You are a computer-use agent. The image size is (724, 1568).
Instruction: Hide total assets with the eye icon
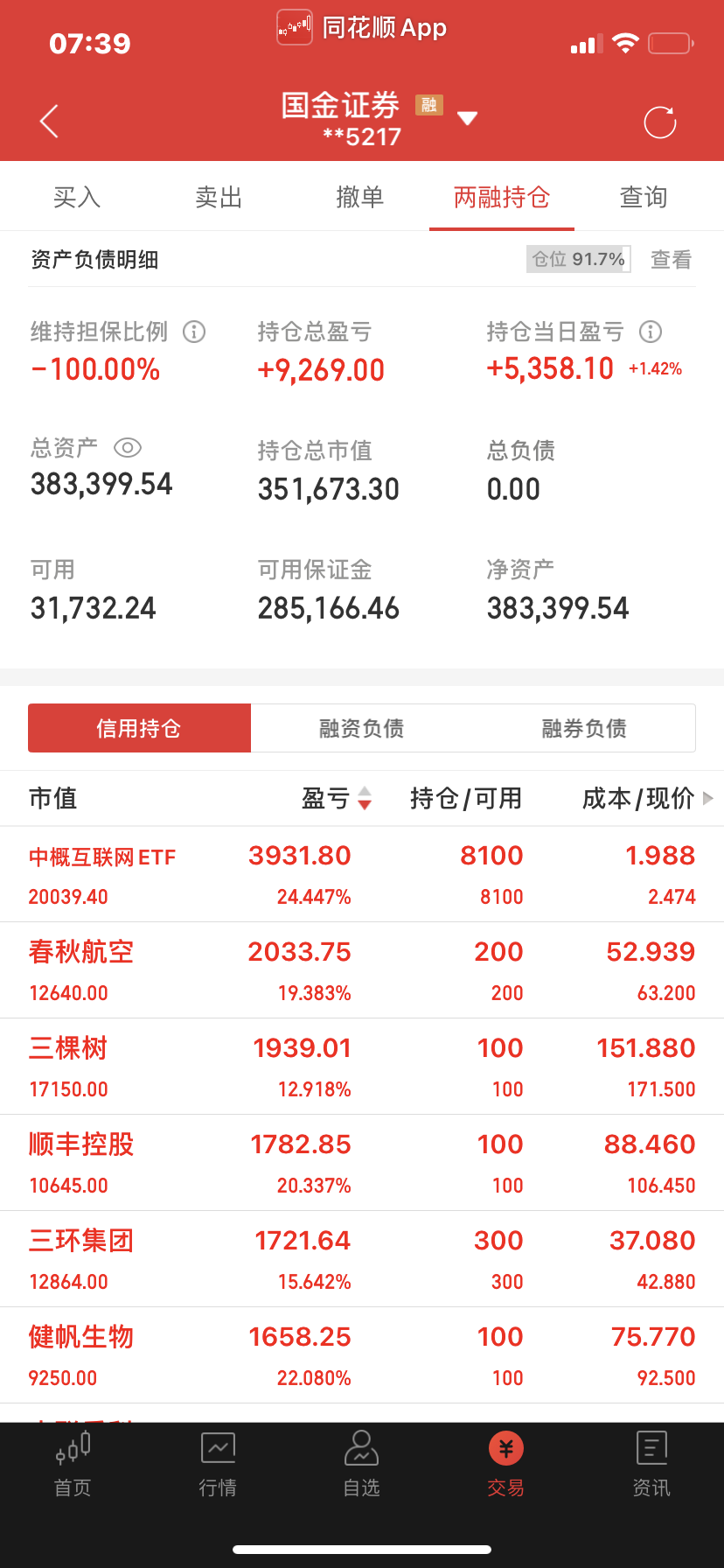pyautogui.click(x=128, y=448)
